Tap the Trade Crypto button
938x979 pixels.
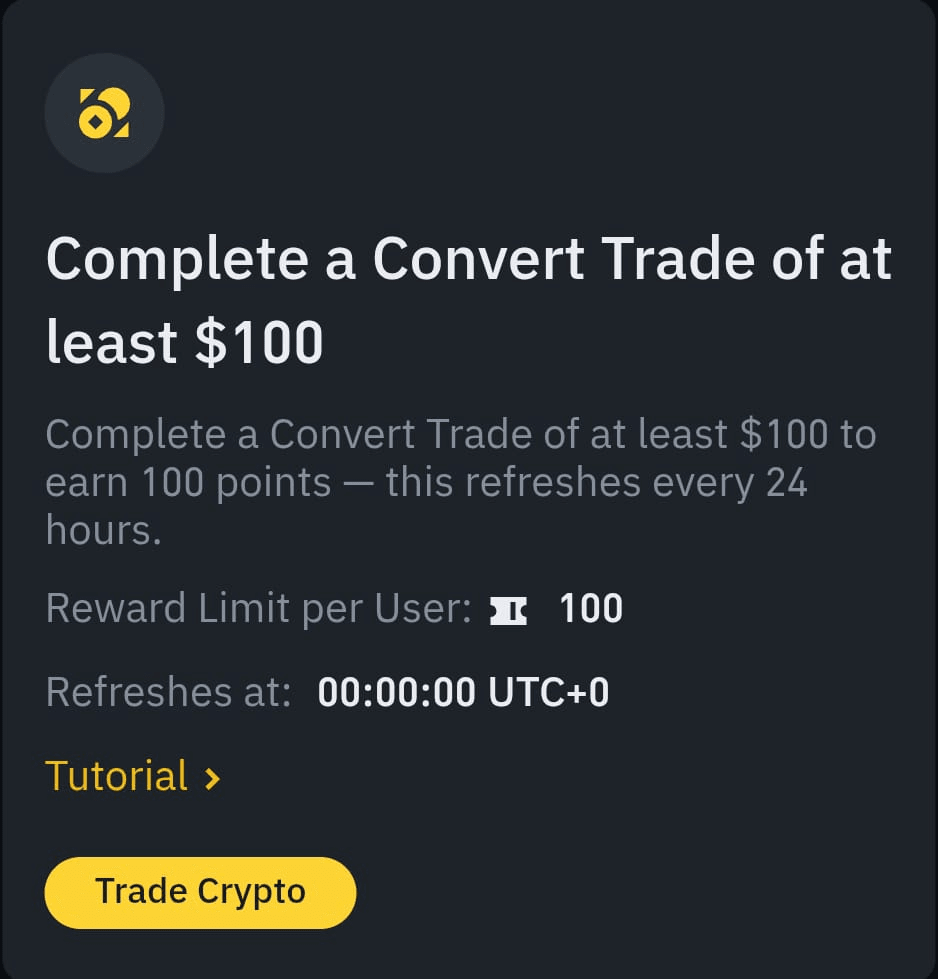click(x=200, y=891)
